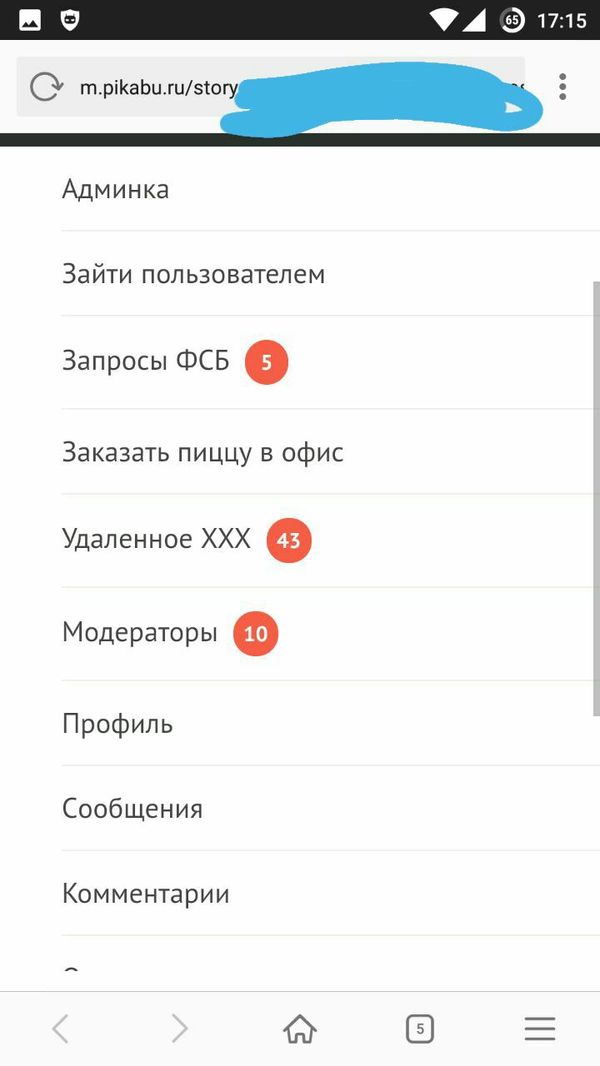600x1066 pixels.
Task: Open Запросы ФСБ with 5 pending
Action: point(146,361)
